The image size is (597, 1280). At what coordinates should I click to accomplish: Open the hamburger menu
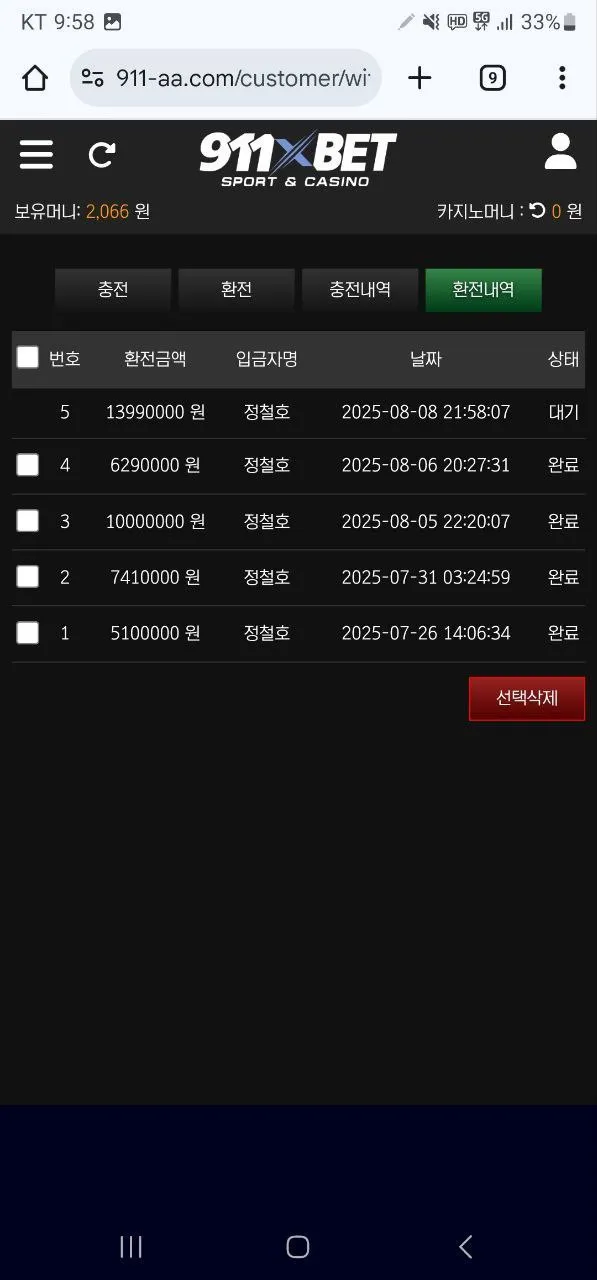(x=36, y=154)
